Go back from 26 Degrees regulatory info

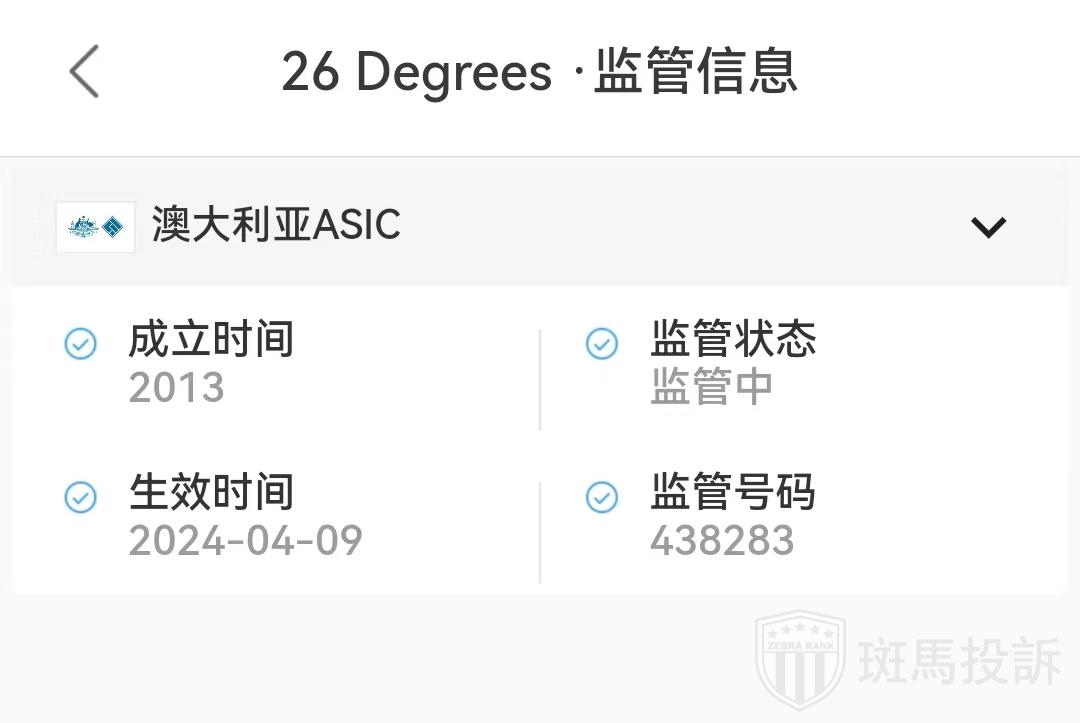pos(85,72)
